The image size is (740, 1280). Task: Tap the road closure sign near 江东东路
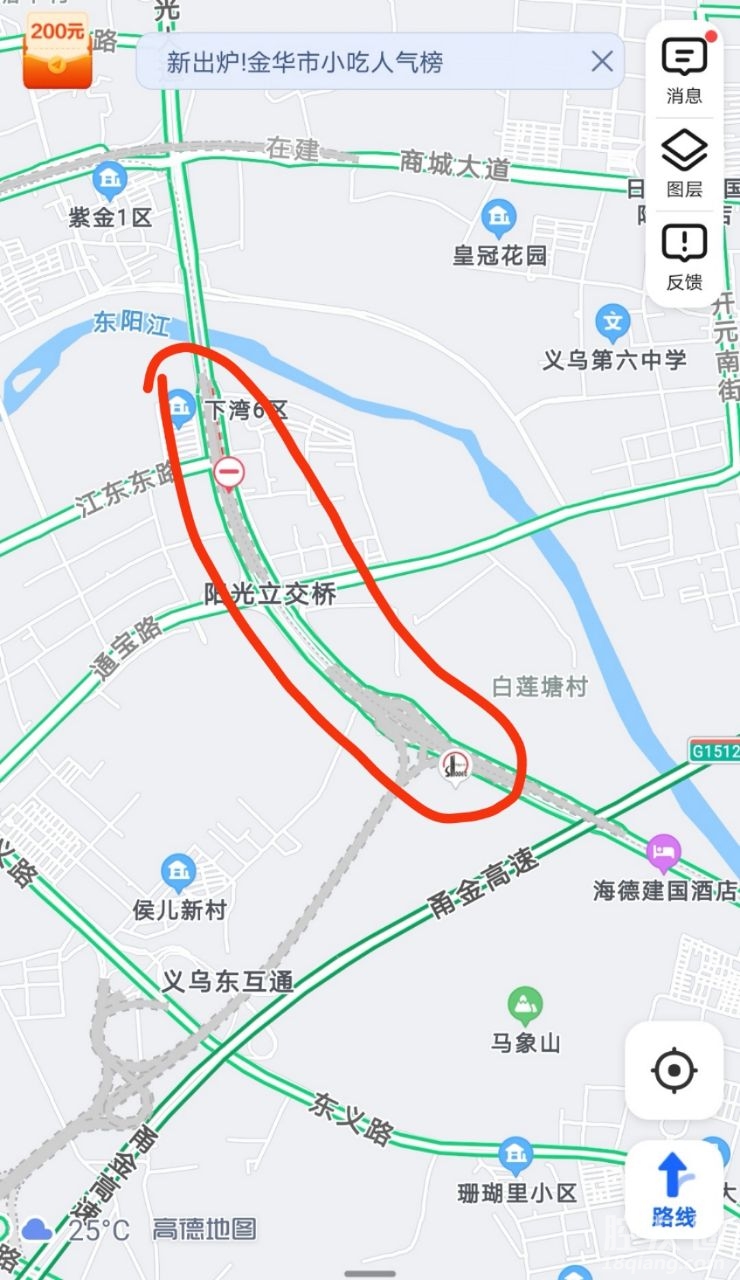(x=230, y=471)
